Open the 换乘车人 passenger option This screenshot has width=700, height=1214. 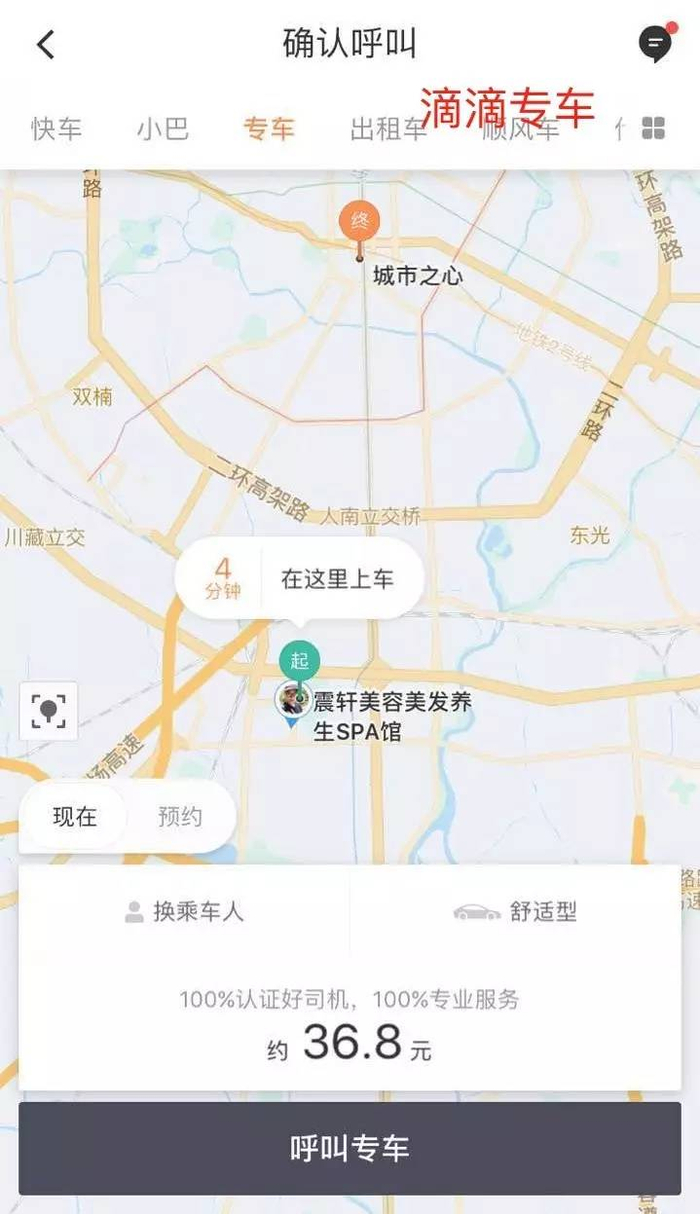tap(185, 912)
